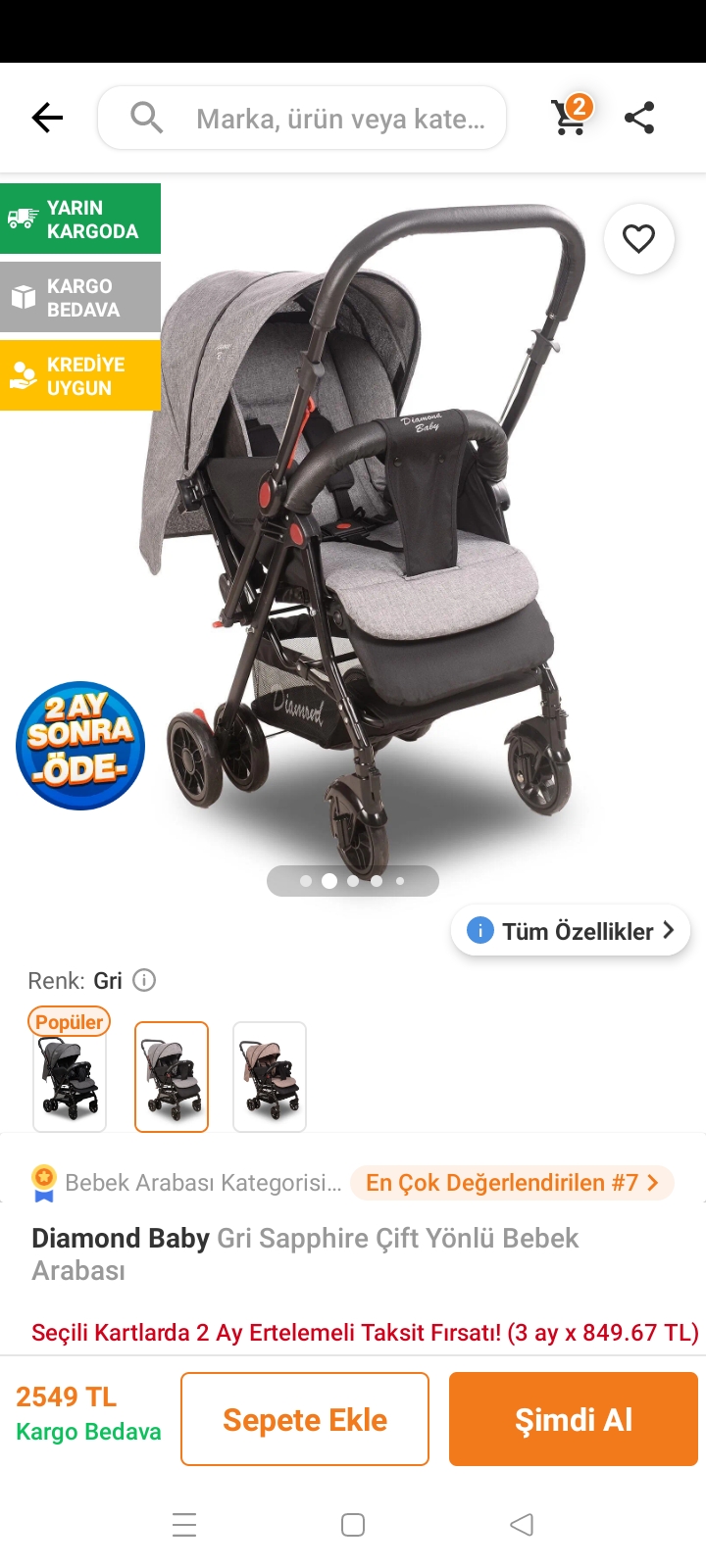Open the shopping cart
Viewport: 706px width, 1568px height.
coord(569,117)
